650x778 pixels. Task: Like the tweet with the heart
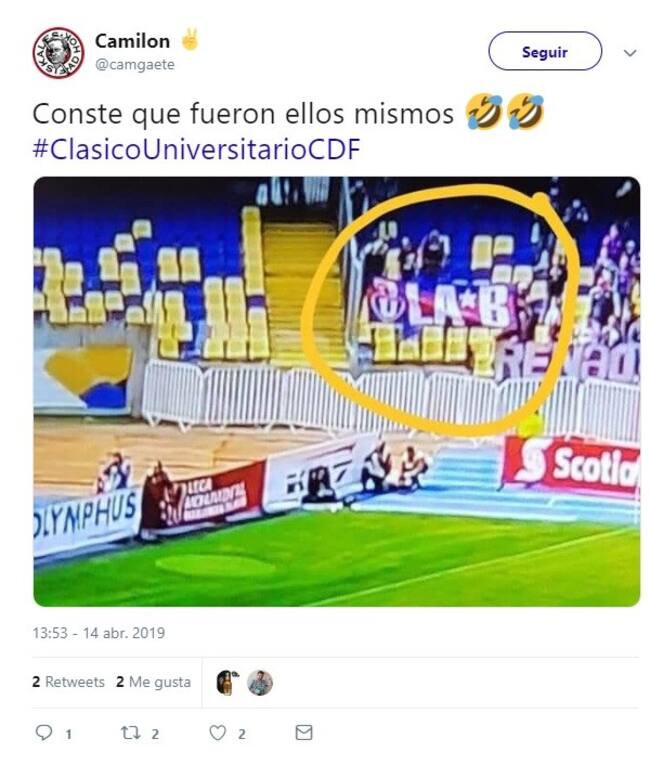(218, 733)
